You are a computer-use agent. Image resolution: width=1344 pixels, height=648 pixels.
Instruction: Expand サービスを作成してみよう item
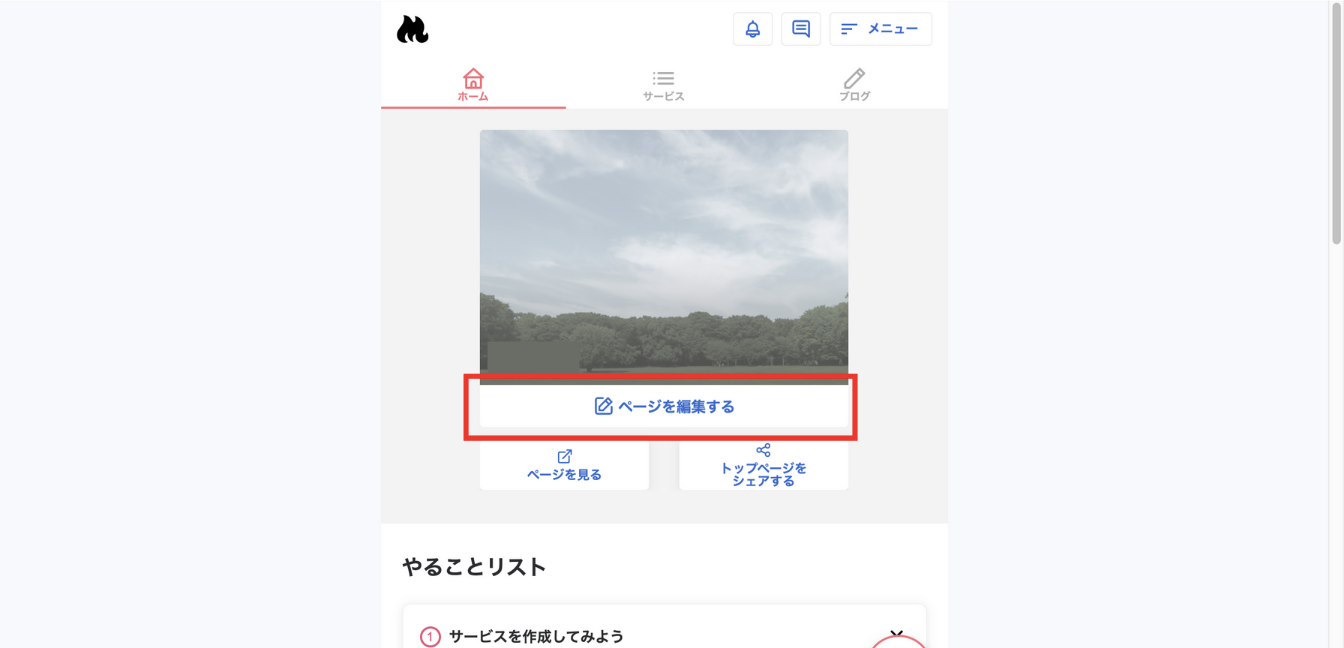(896, 635)
